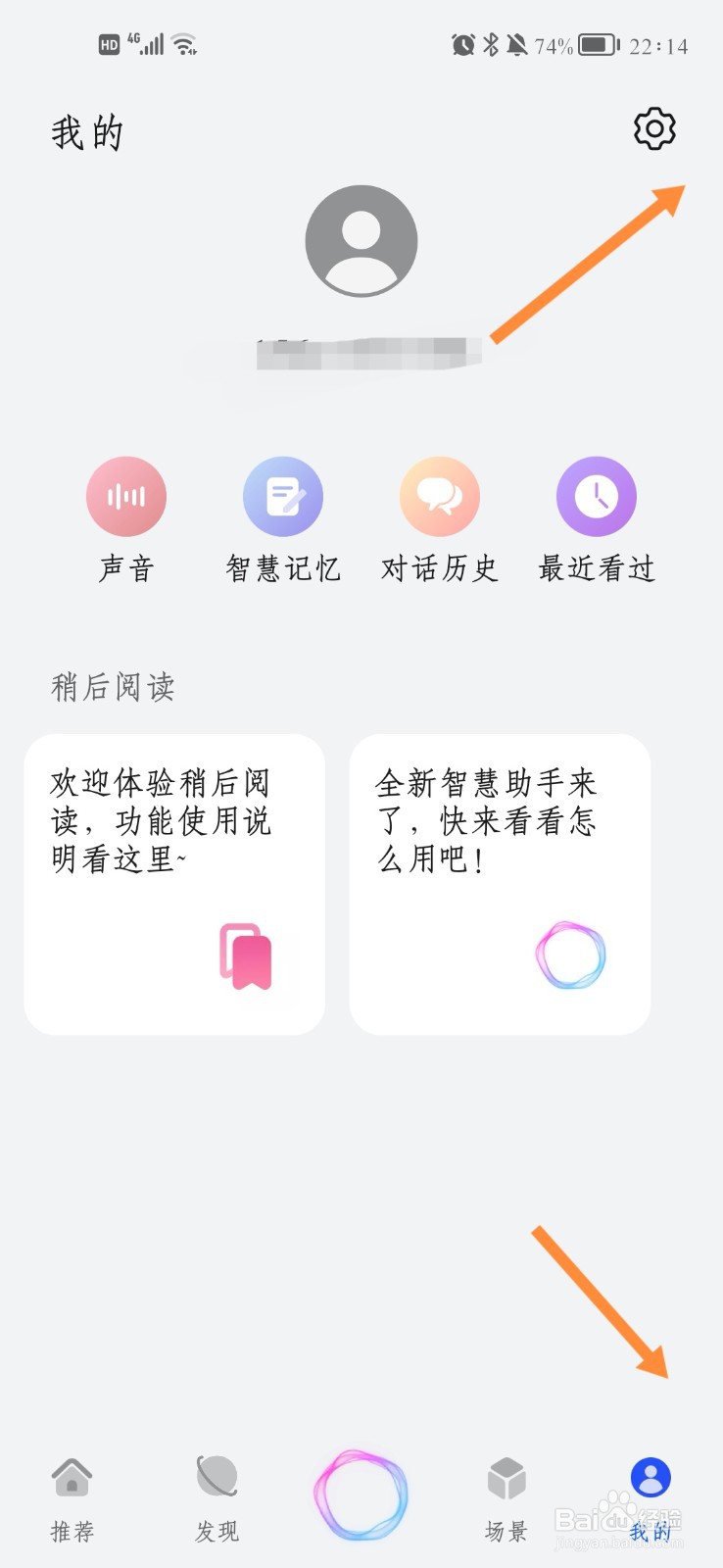The height and width of the screenshot is (1568, 723).
Task: Open 智慧记忆 (smart memory)
Action: [283, 496]
